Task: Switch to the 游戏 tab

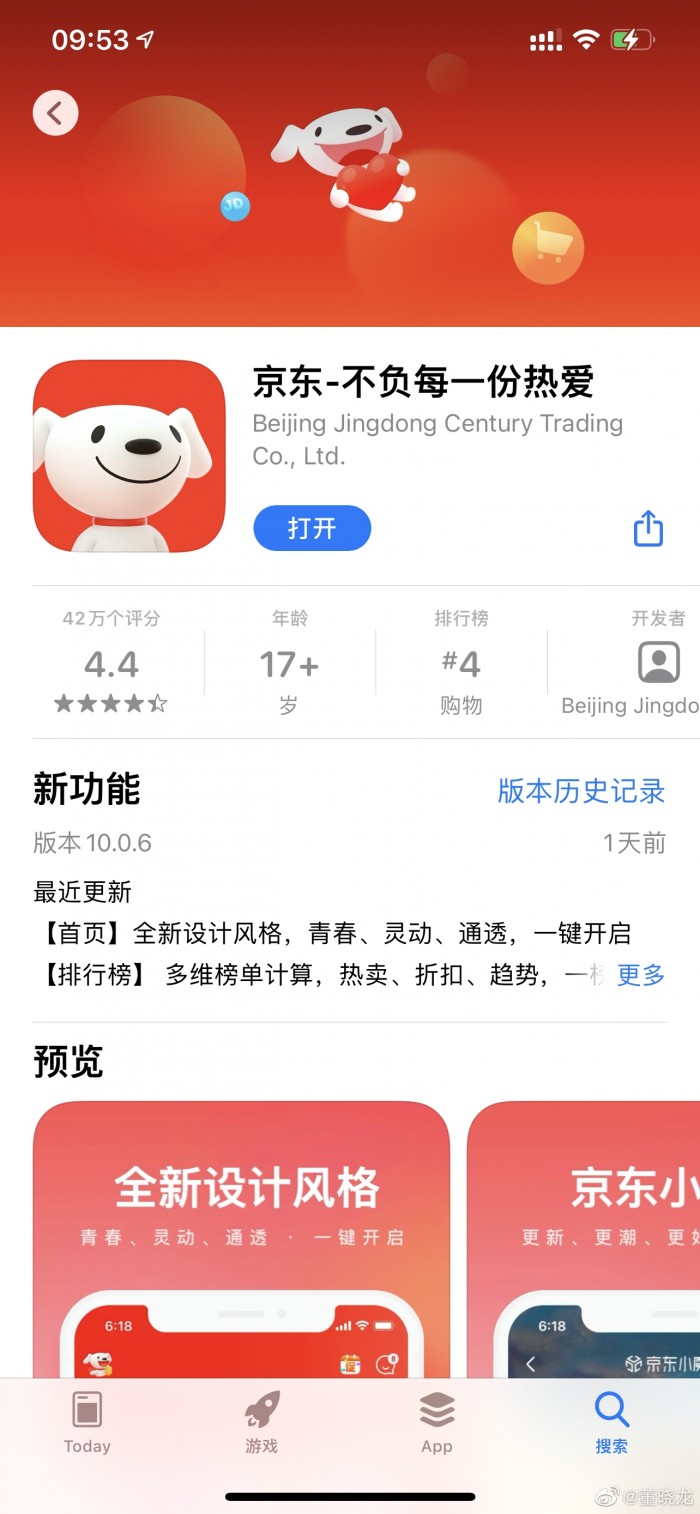Action: coord(262,1423)
